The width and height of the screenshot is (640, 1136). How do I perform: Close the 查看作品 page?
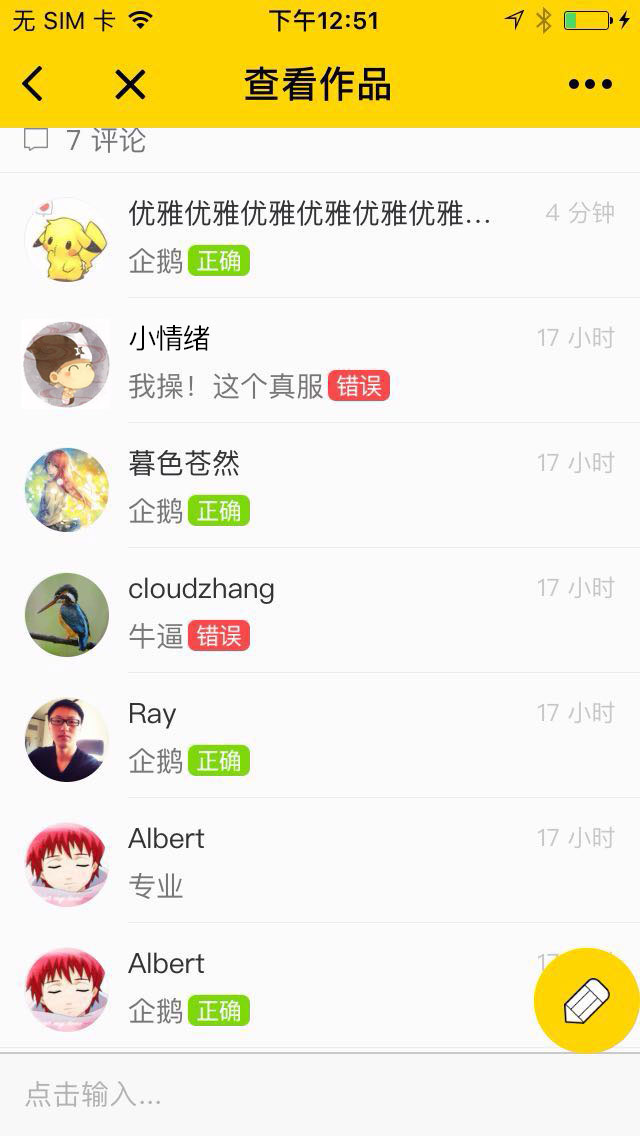tap(130, 85)
